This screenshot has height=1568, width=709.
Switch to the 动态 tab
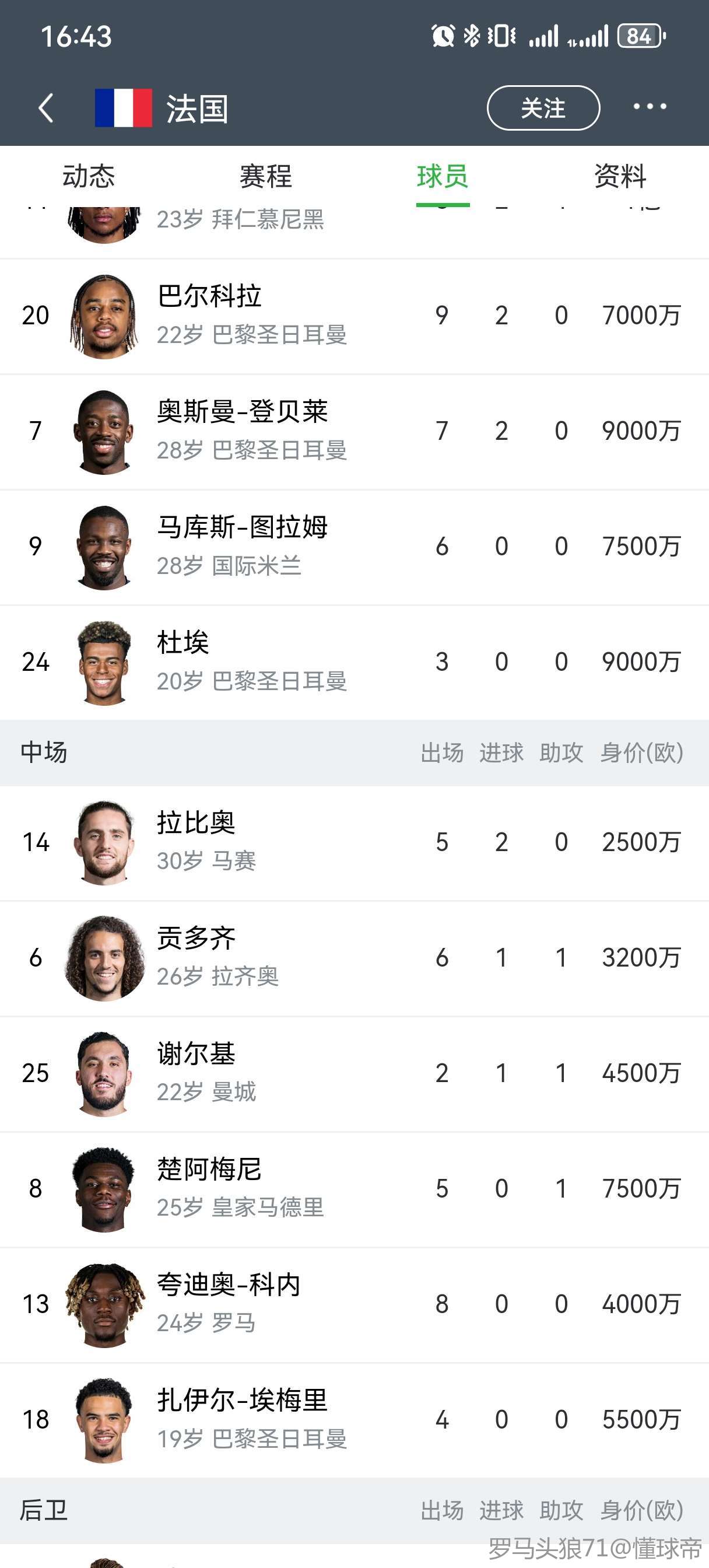click(x=89, y=177)
